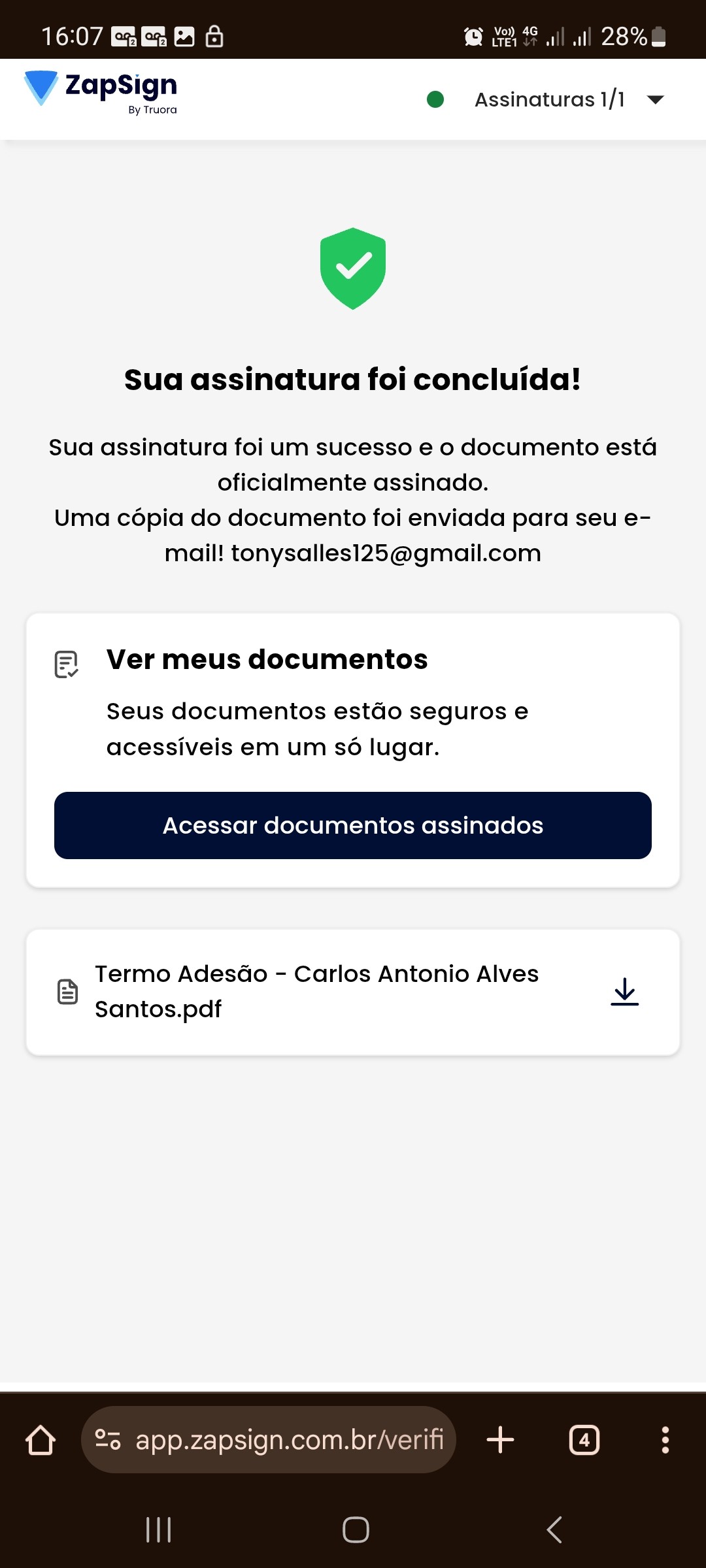The image size is (706, 1568).
Task: Open the browser address bar
Action: coord(288,1440)
